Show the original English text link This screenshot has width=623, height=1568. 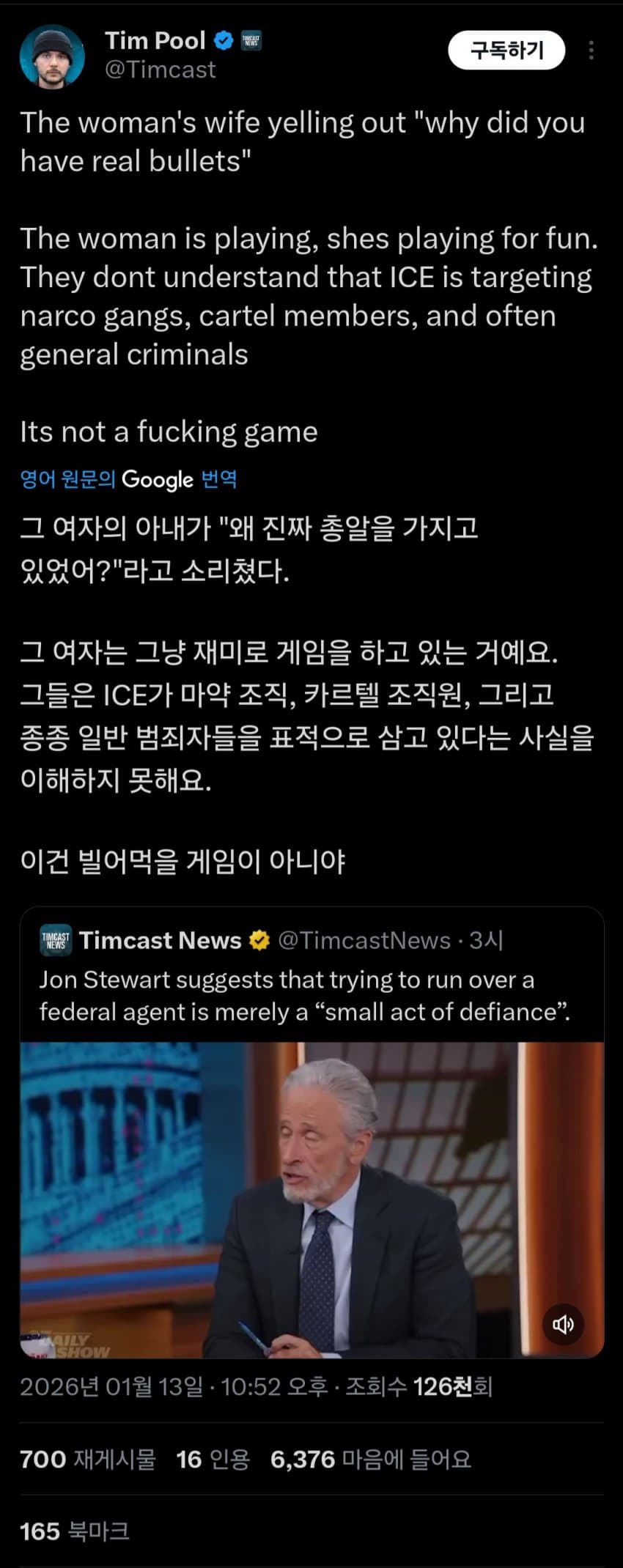click(67, 480)
